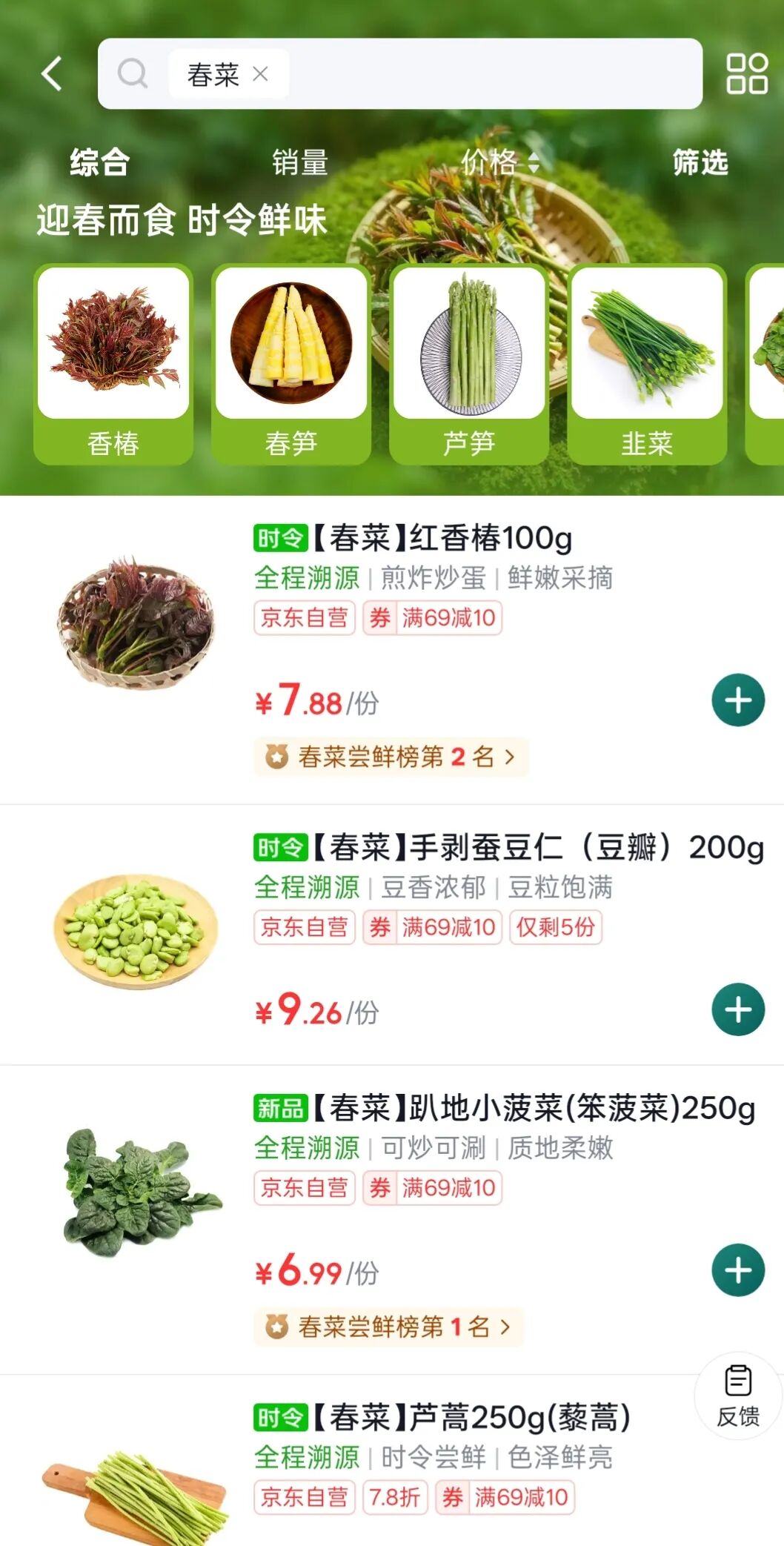Viewport: 784px width, 1546px height.
Task: Open 春菜尝鲜榜第2名 ranking link
Action: [391, 757]
